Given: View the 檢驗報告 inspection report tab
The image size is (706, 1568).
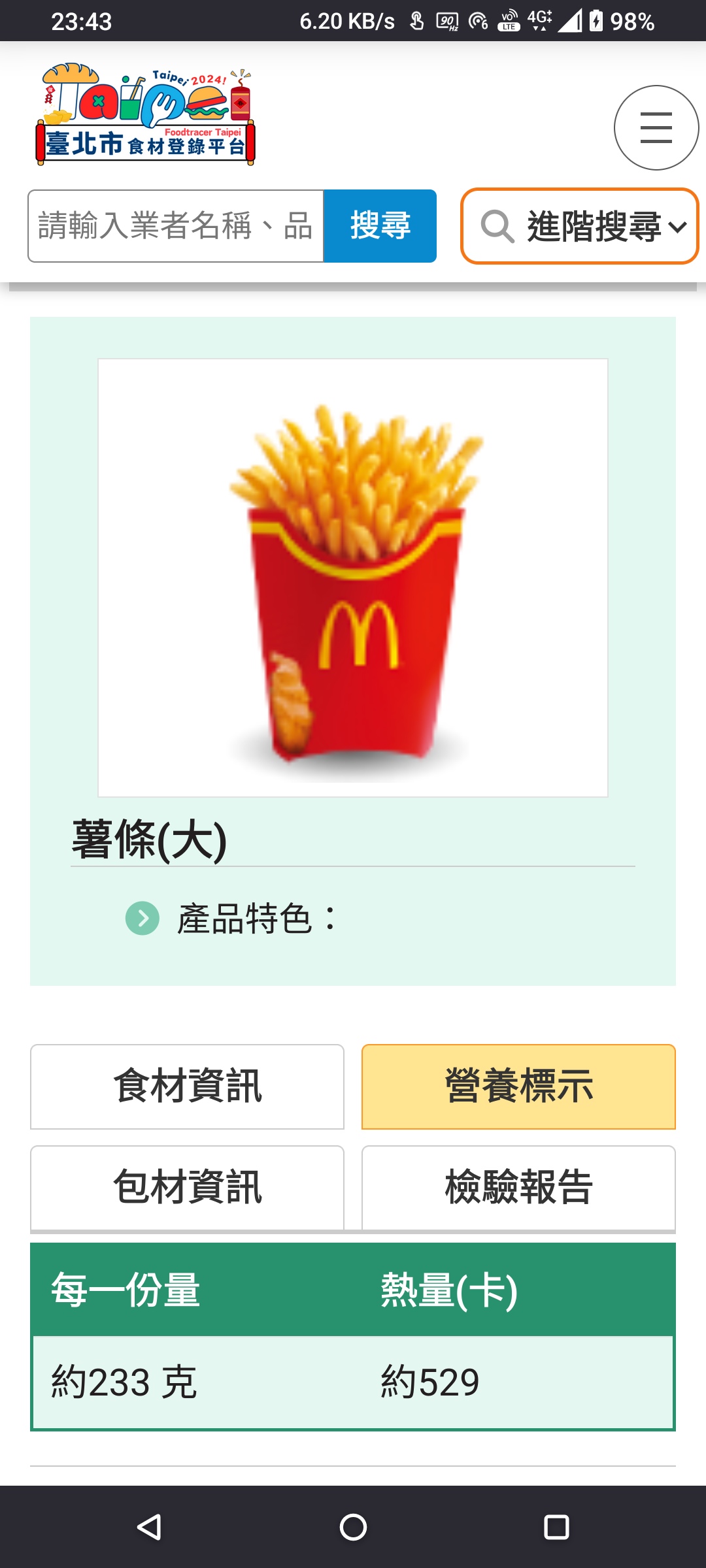Looking at the screenshot, I should tap(518, 1187).
